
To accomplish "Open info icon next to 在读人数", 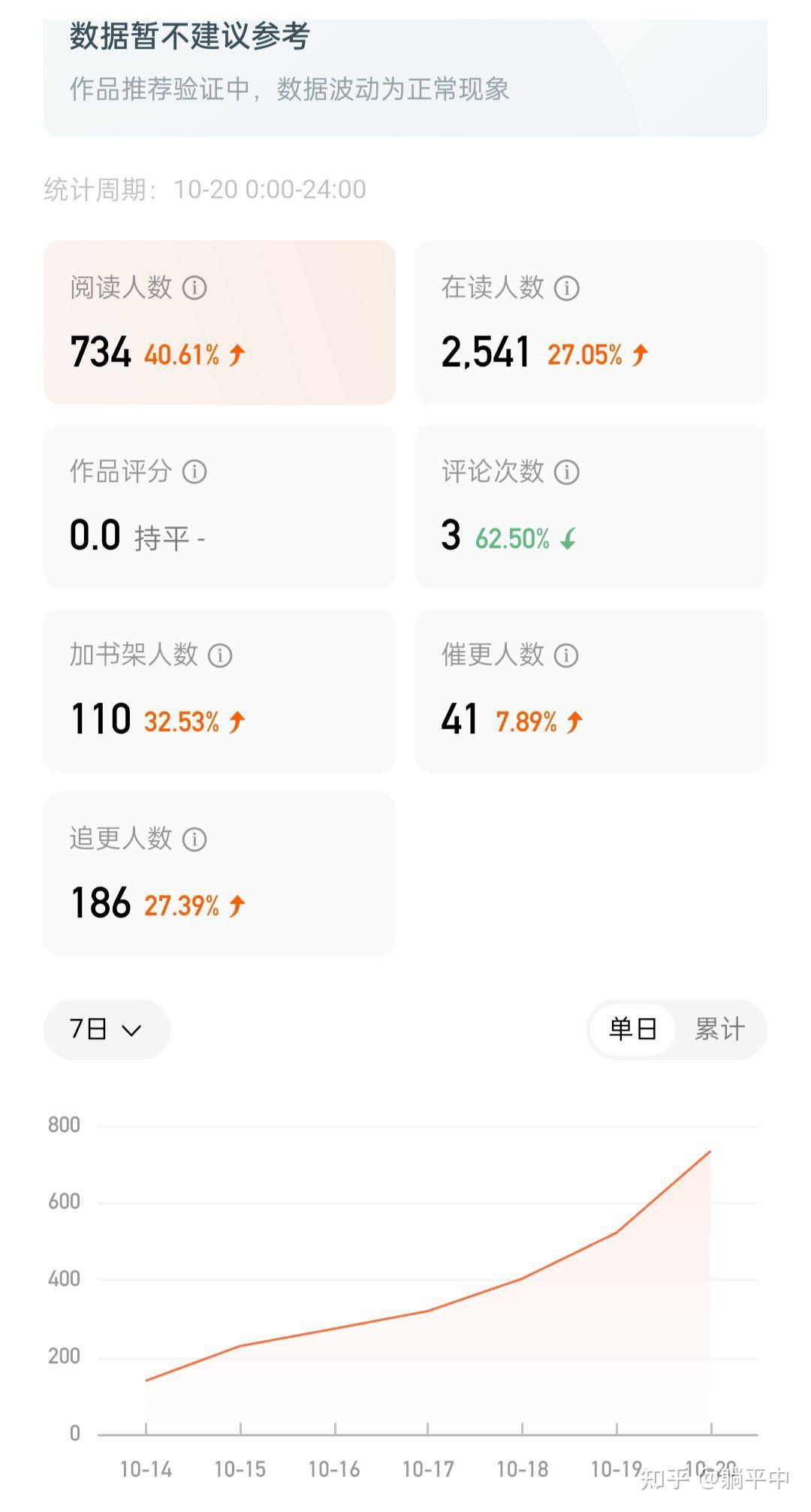I will pyautogui.click(x=566, y=288).
